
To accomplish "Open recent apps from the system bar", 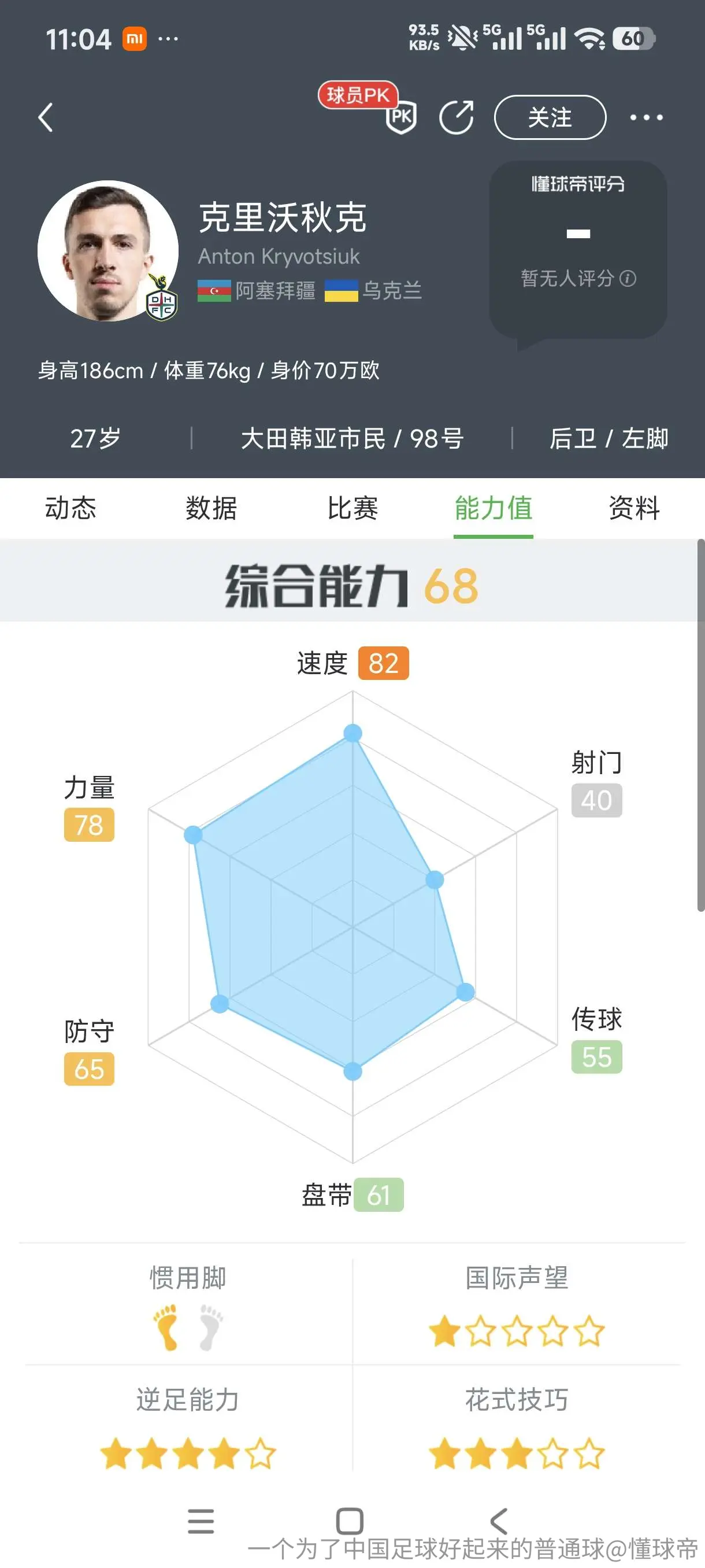I will (201, 1521).
